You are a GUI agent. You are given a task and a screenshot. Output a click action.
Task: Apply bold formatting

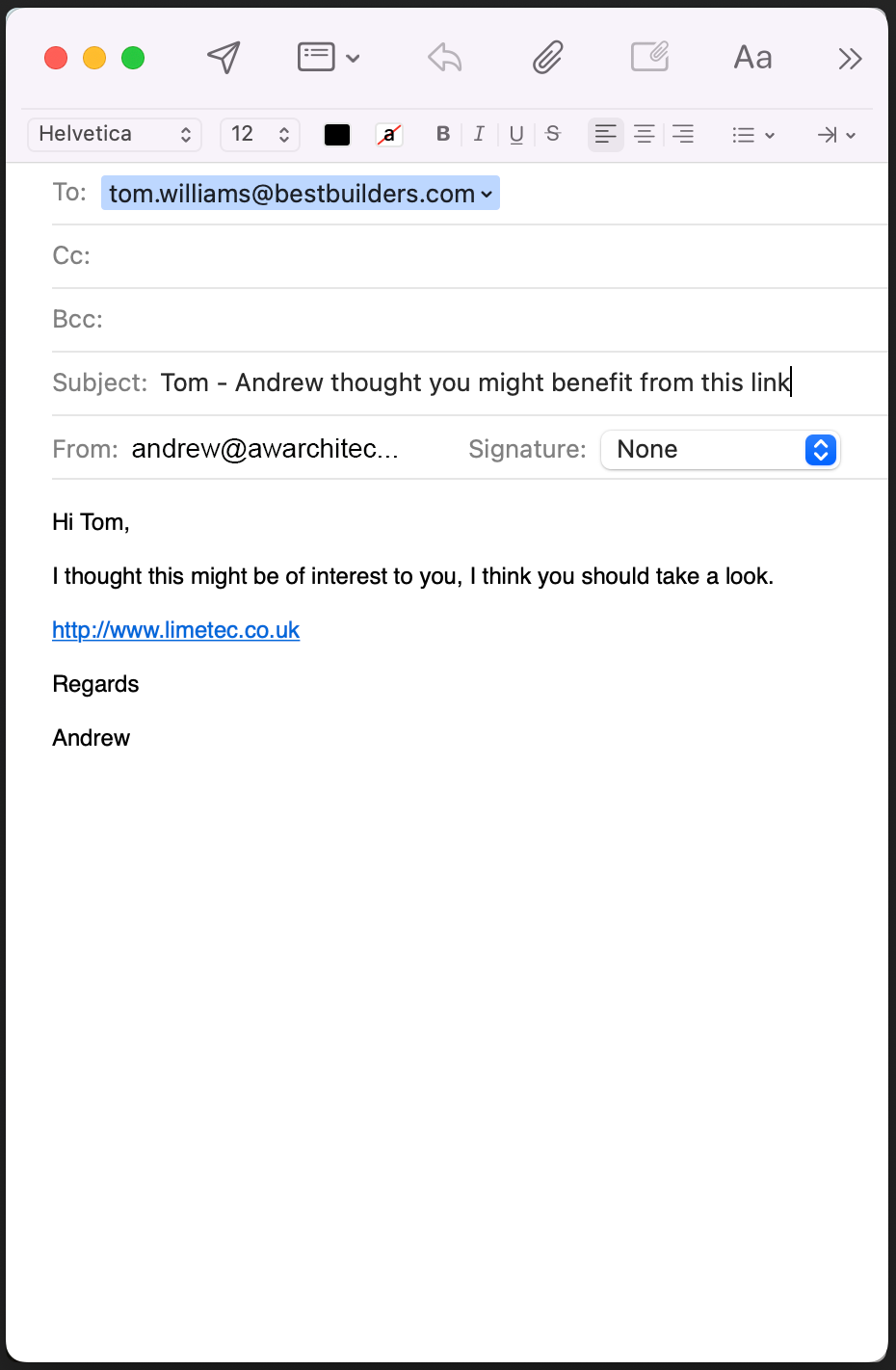pyautogui.click(x=443, y=134)
